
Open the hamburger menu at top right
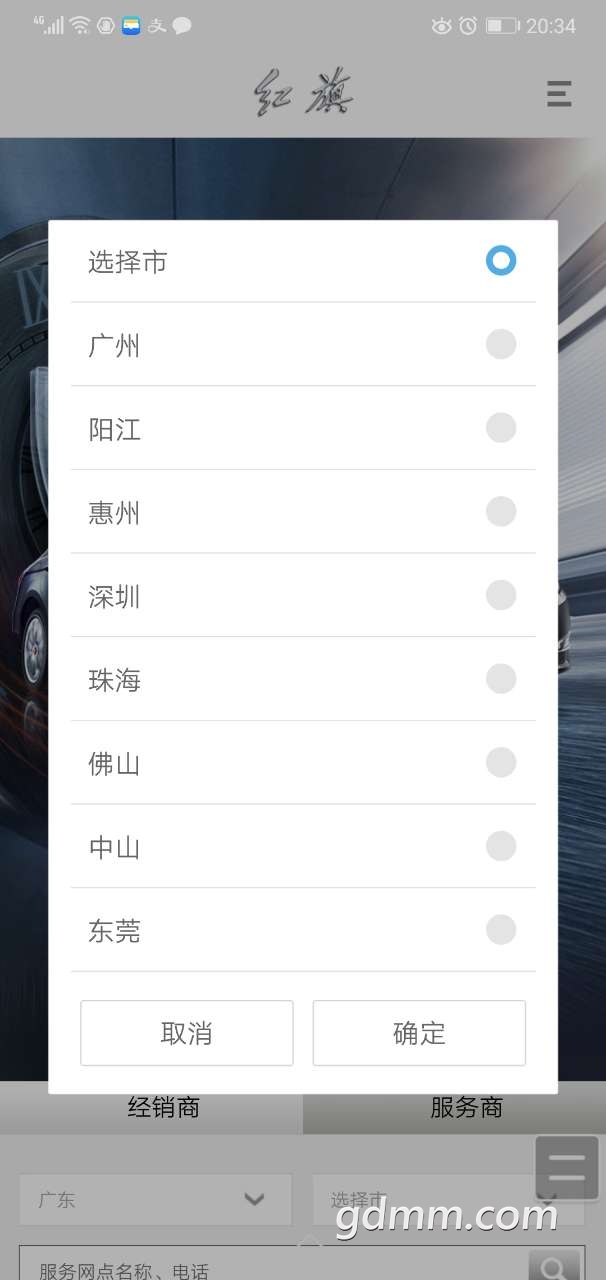[559, 93]
